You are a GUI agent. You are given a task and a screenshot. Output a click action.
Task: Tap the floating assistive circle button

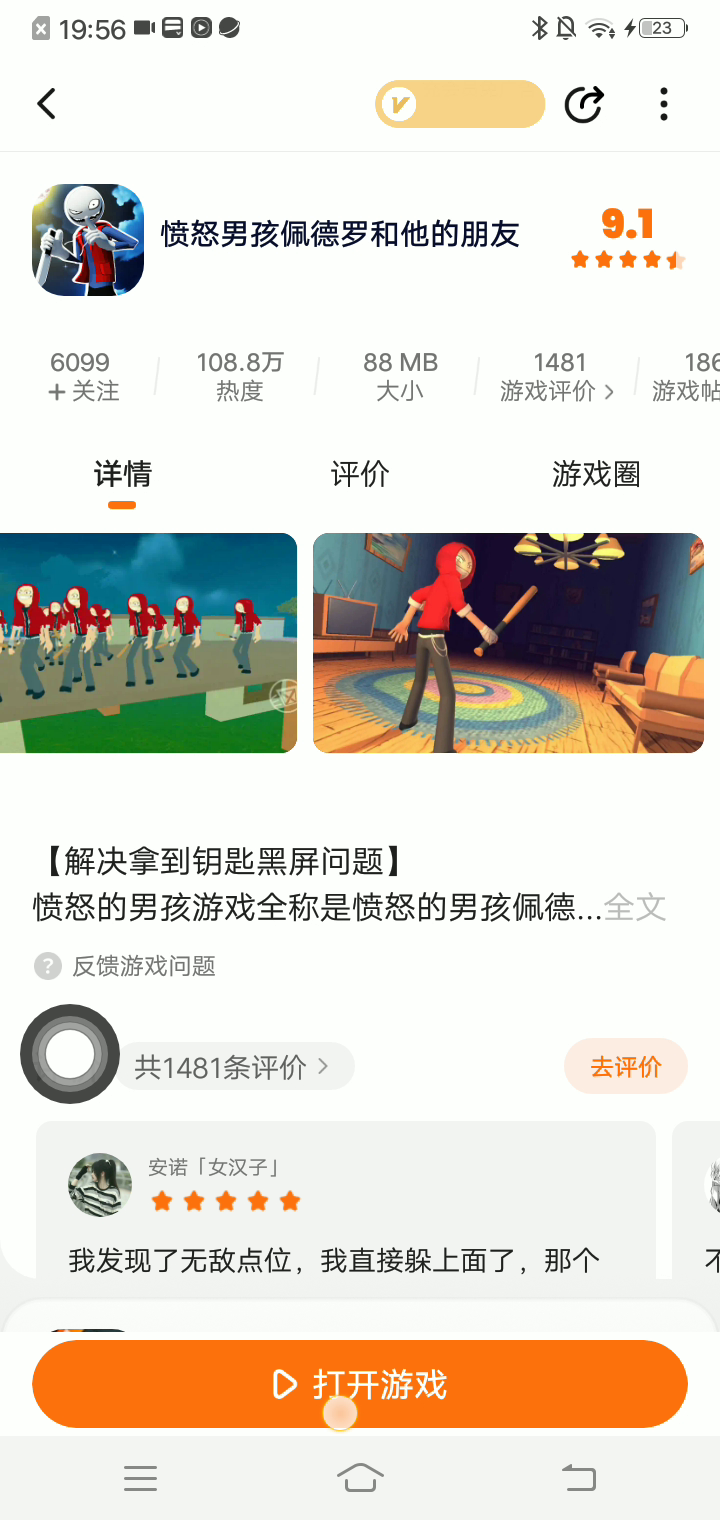70,1054
